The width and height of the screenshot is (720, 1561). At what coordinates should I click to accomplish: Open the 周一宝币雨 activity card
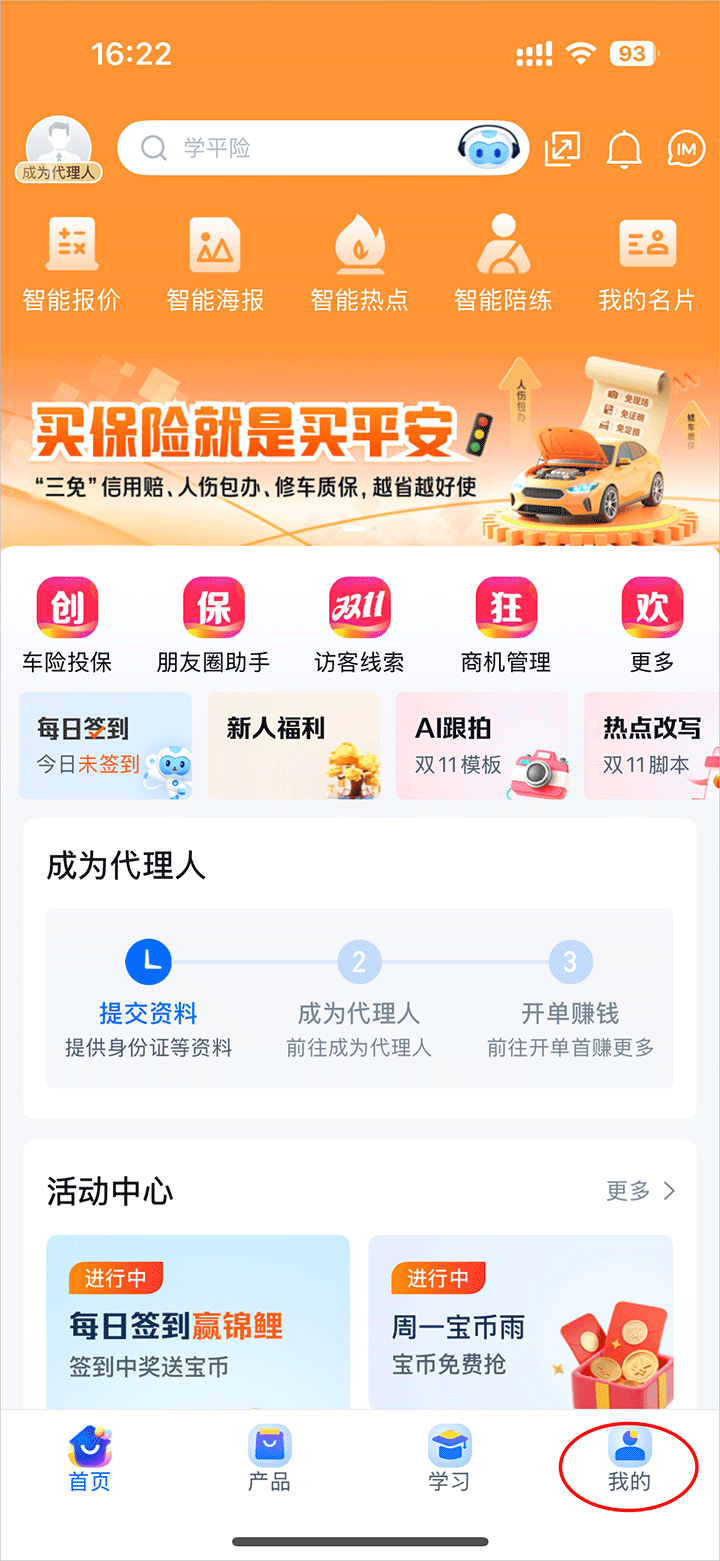(520, 1322)
